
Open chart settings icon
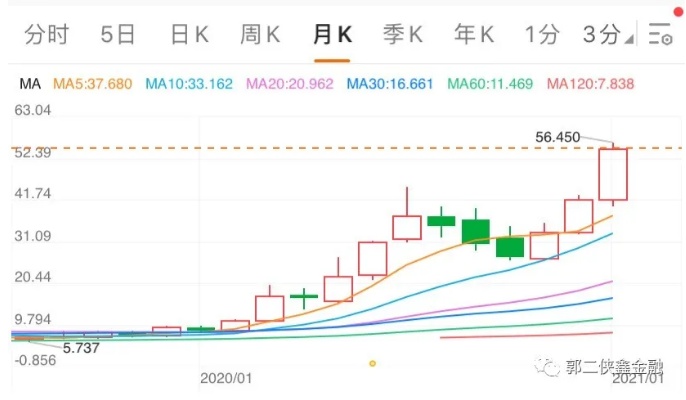click(x=661, y=35)
